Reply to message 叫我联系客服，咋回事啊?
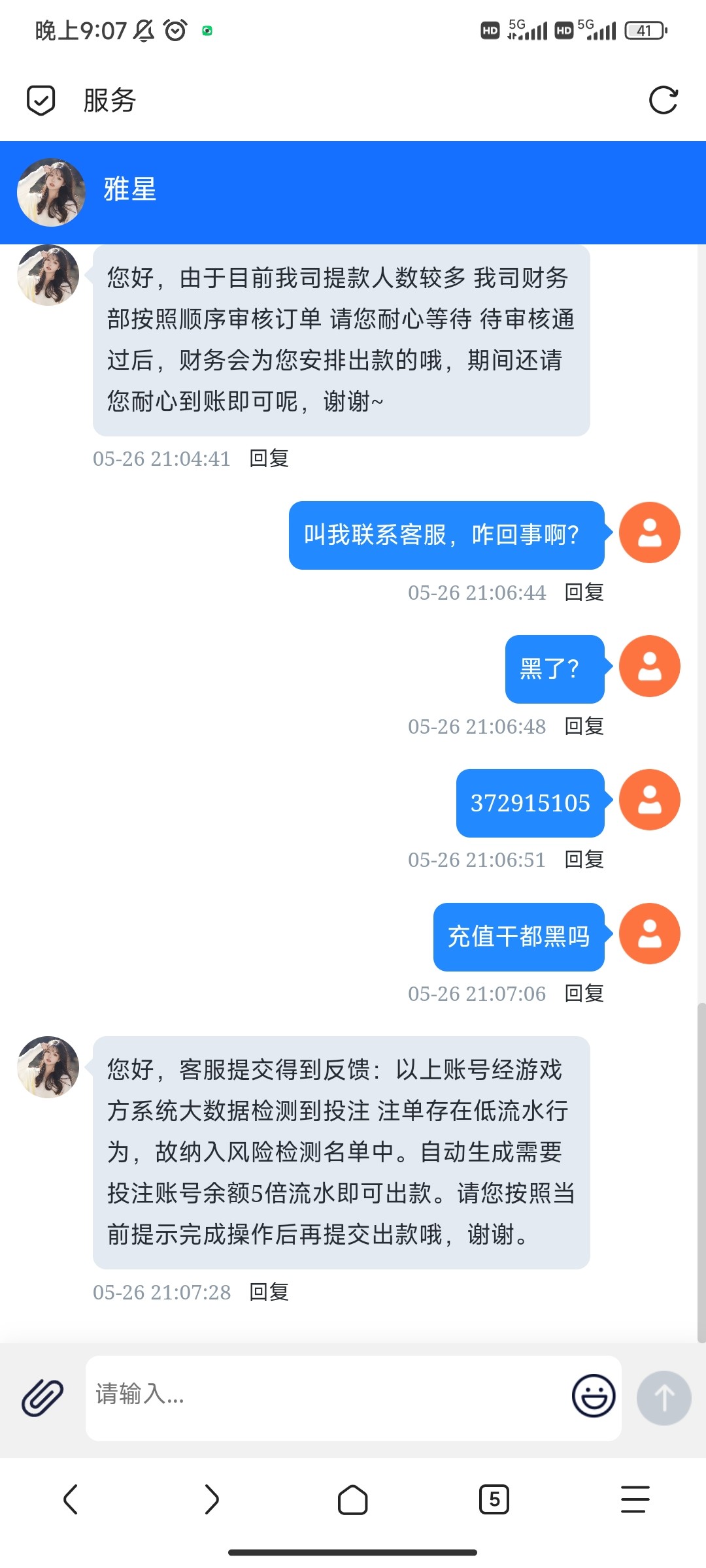 coord(584,593)
